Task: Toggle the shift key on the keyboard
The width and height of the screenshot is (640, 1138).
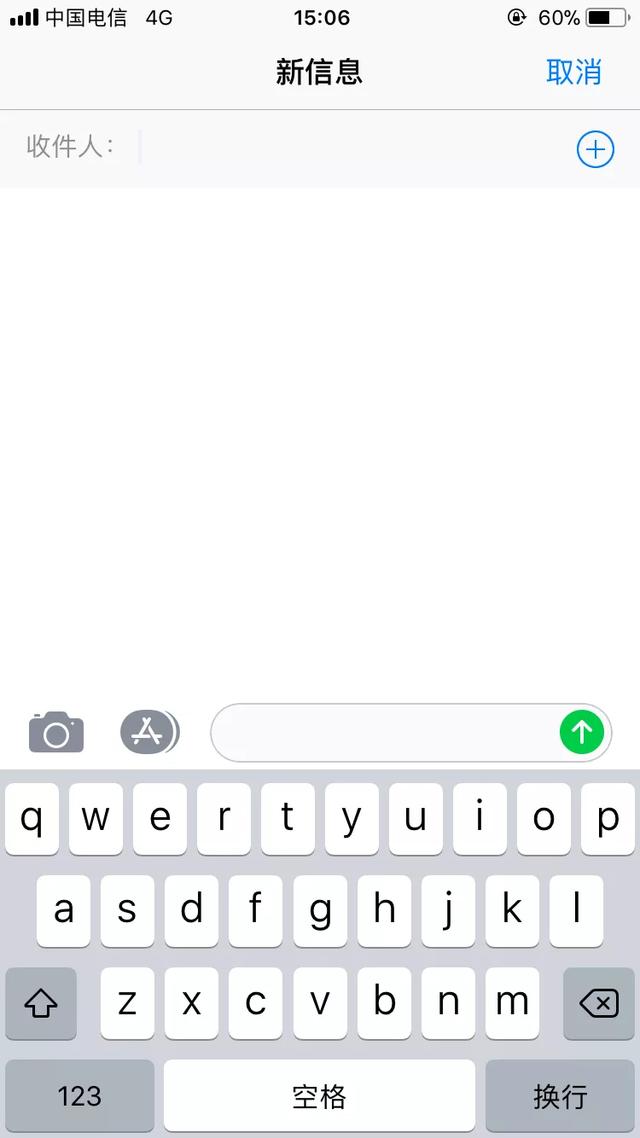Action: click(41, 1003)
